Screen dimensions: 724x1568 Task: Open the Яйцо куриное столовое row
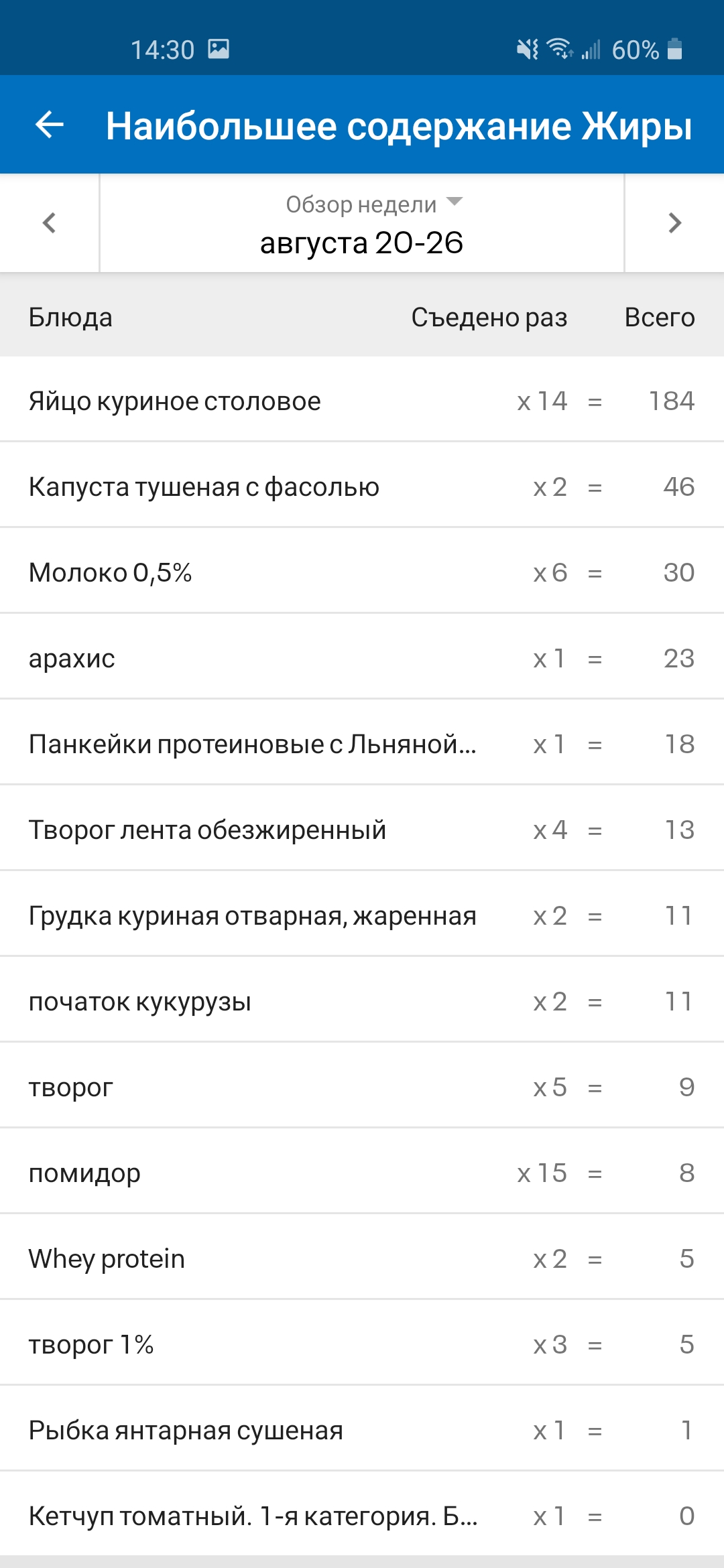coord(362,401)
